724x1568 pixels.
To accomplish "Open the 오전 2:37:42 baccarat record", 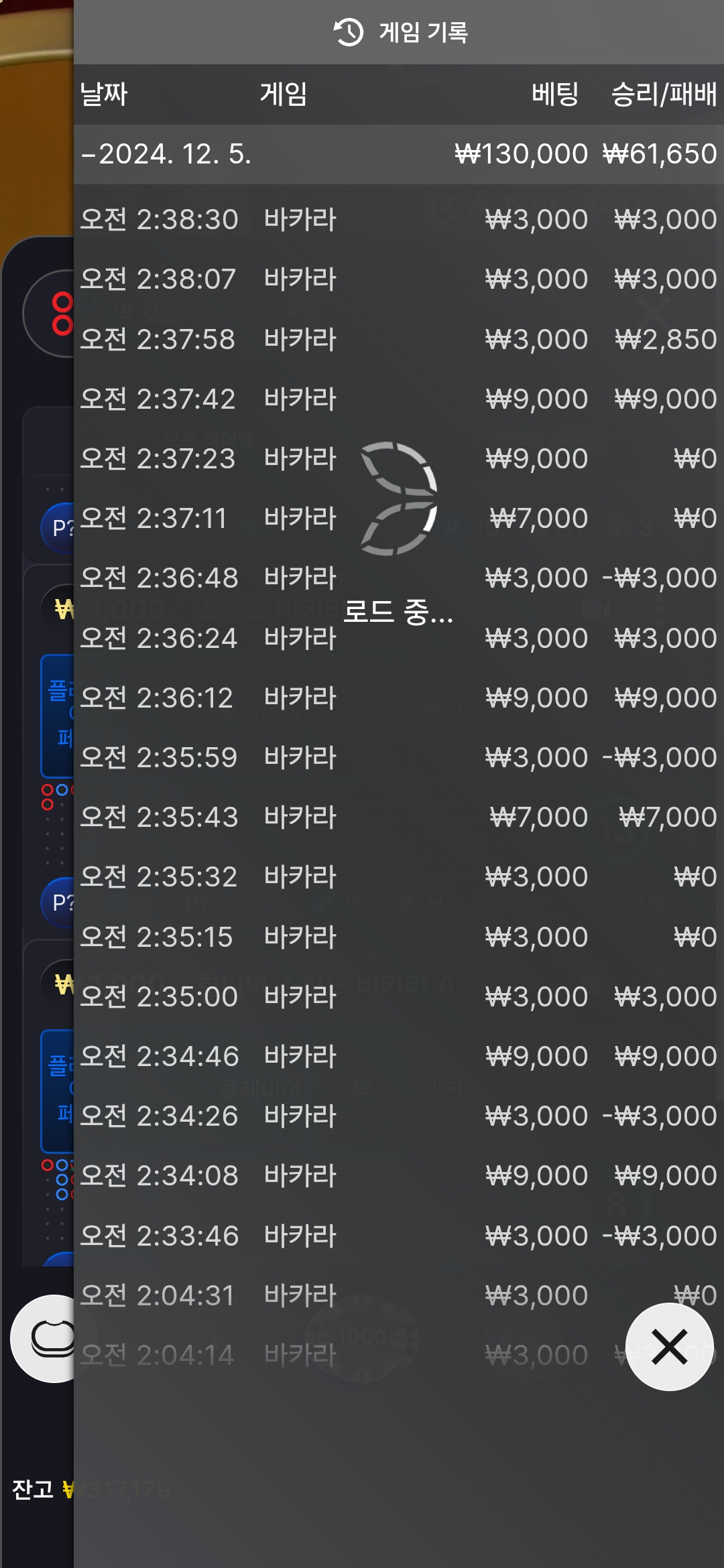I will [399, 399].
